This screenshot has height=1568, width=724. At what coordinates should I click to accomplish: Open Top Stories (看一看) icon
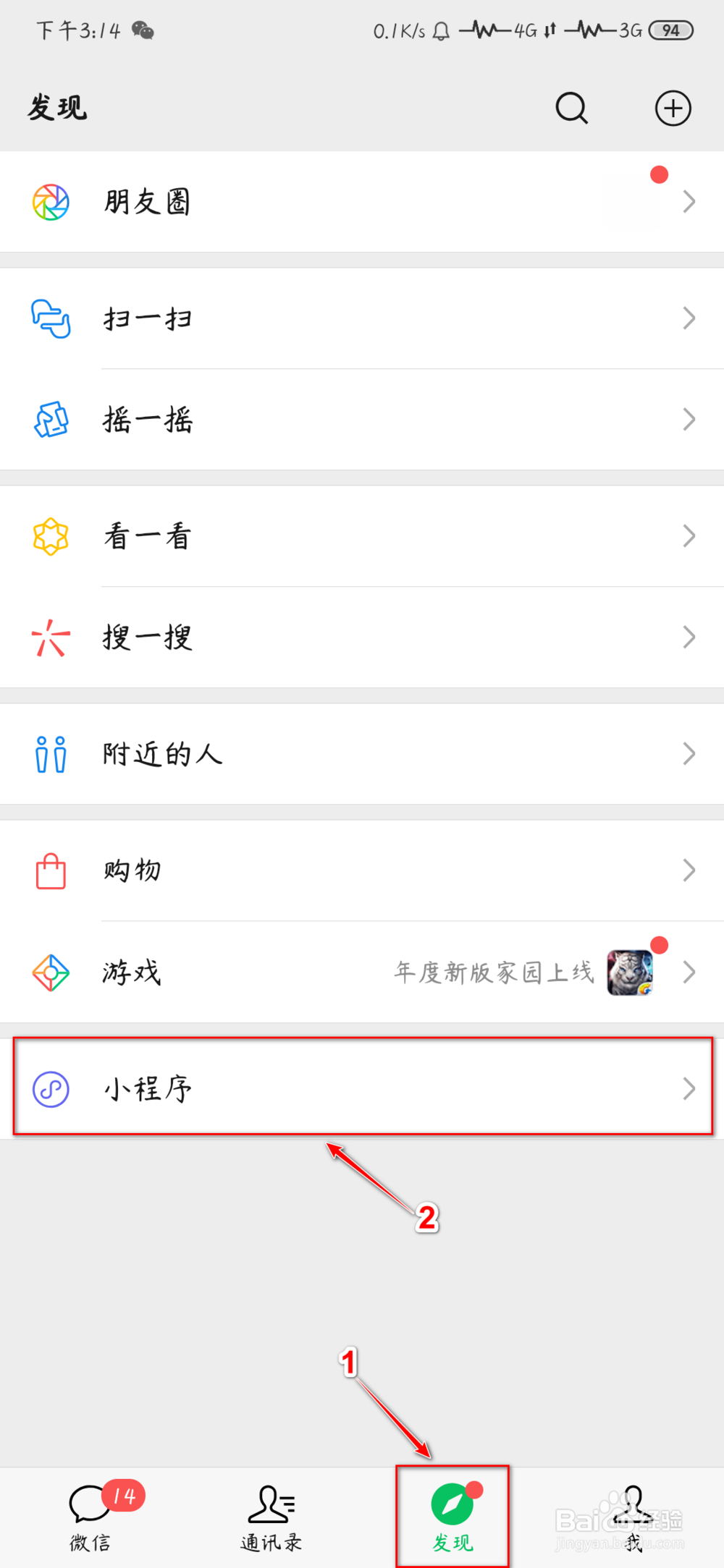click(50, 536)
